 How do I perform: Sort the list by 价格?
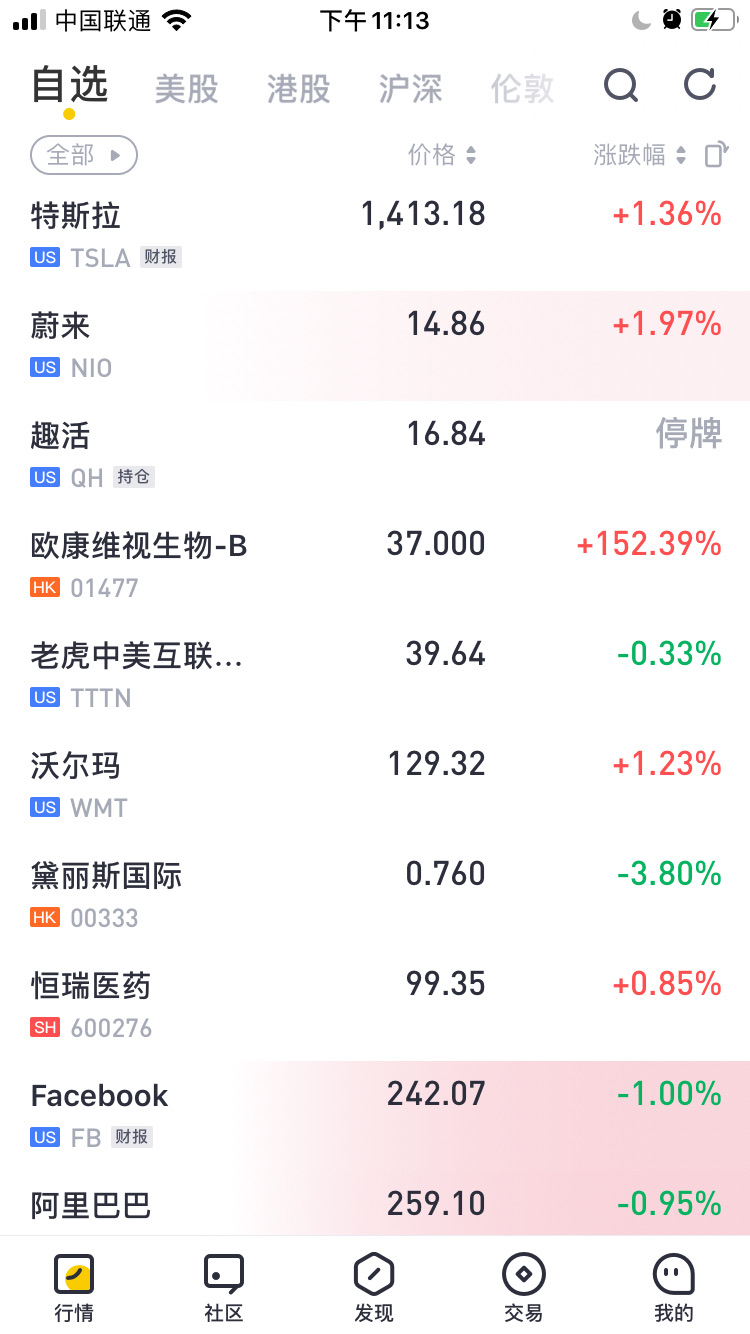[x=442, y=154]
